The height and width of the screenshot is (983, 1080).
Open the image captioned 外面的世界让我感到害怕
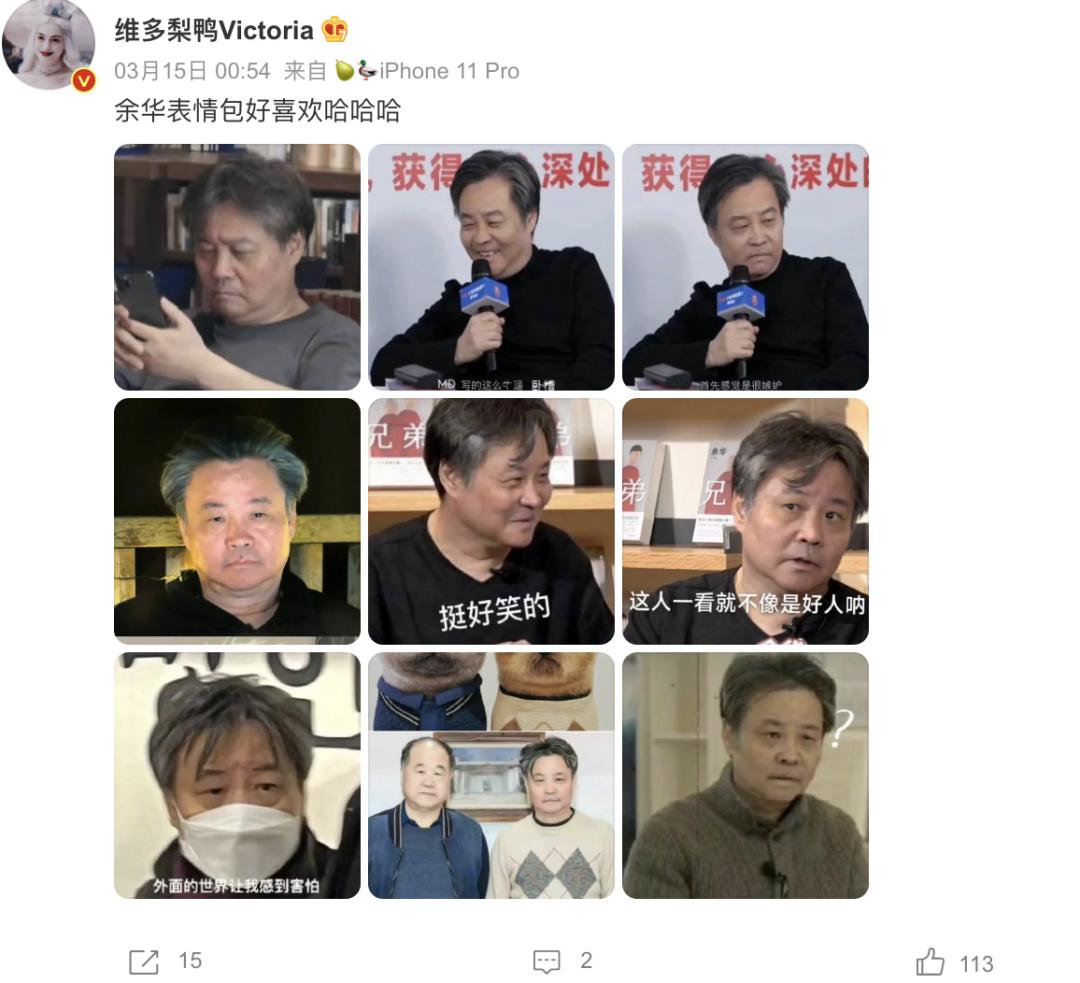pyautogui.click(x=237, y=775)
